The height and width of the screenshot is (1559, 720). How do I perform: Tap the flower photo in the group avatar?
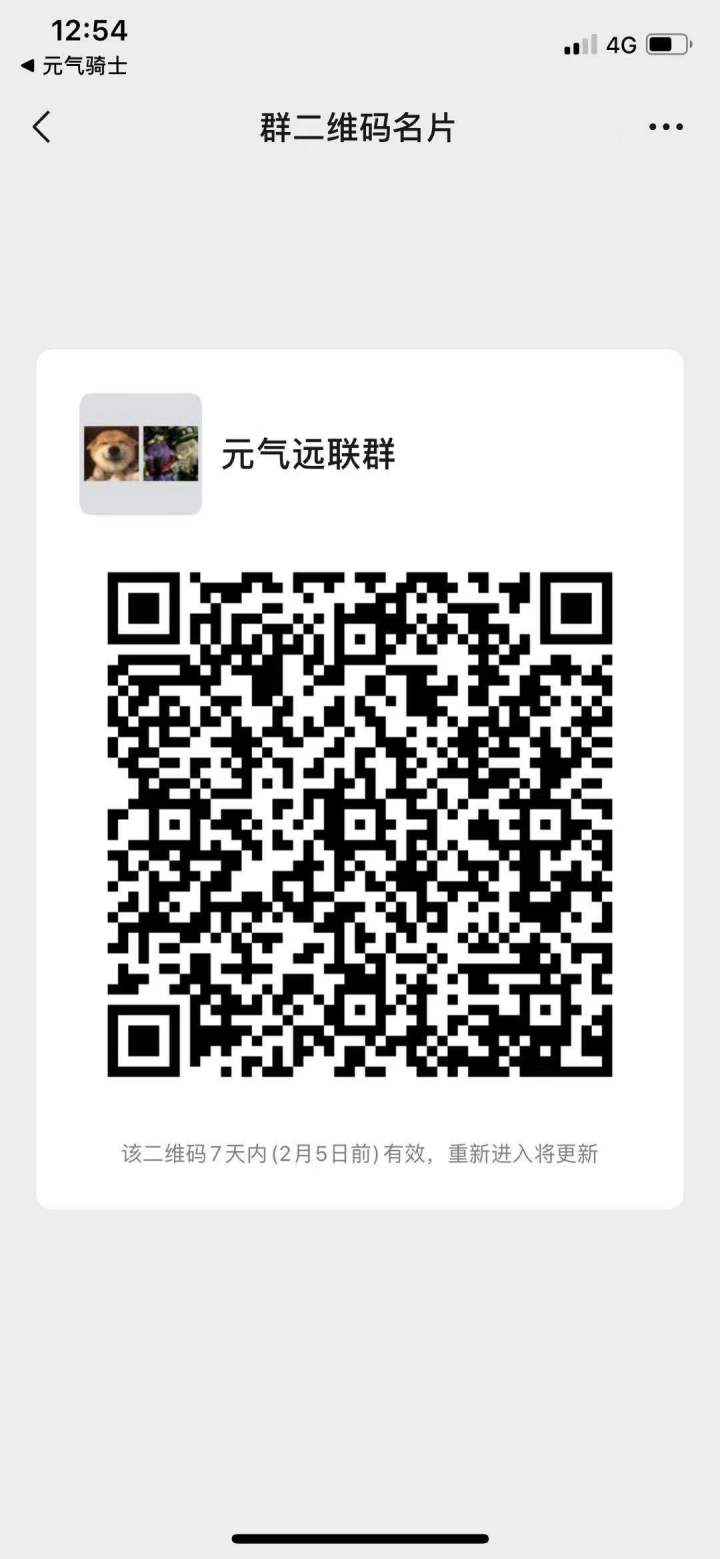[x=168, y=451]
